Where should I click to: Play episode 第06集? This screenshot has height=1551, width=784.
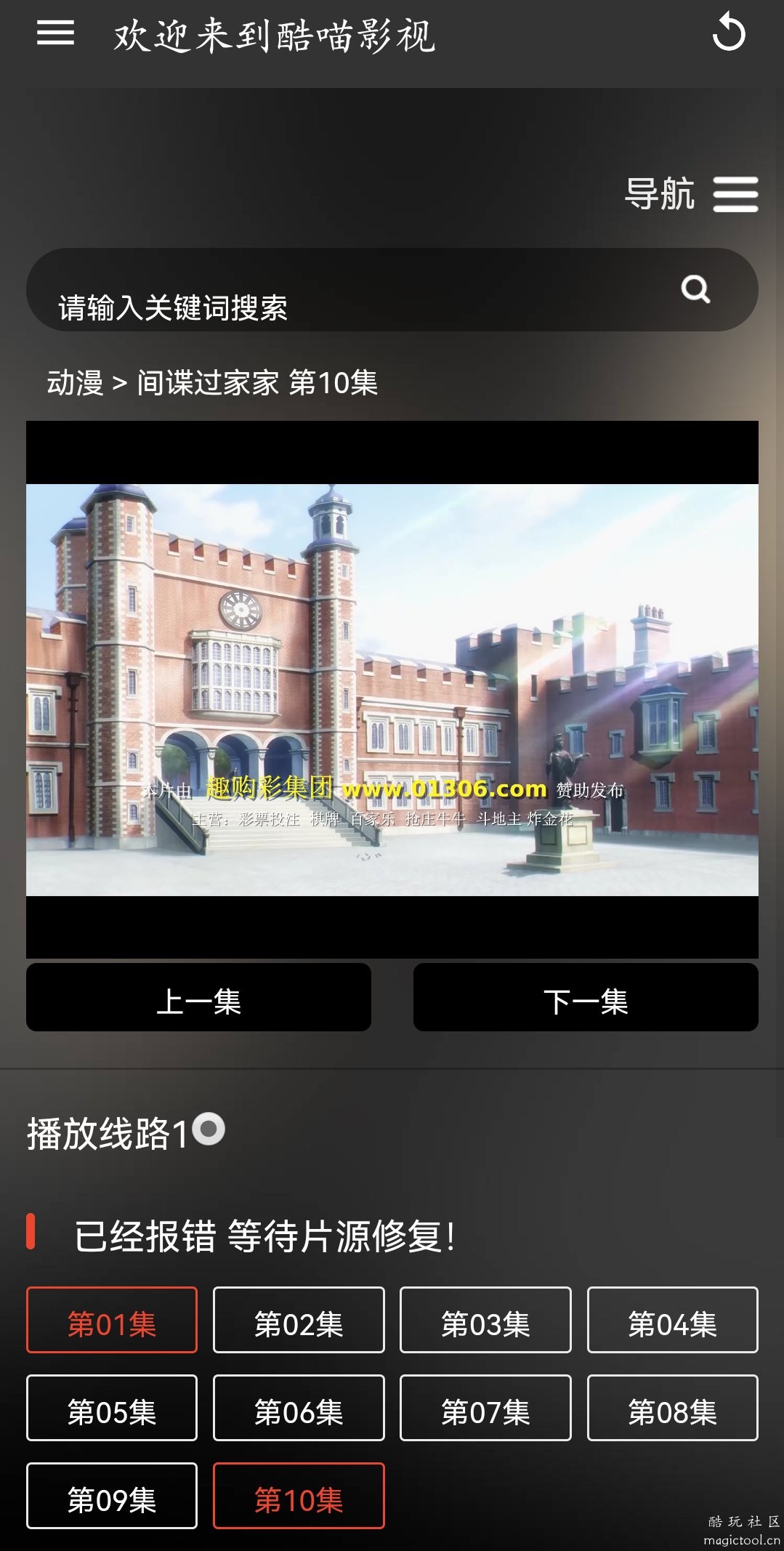pyautogui.click(x=299, y=1408)
